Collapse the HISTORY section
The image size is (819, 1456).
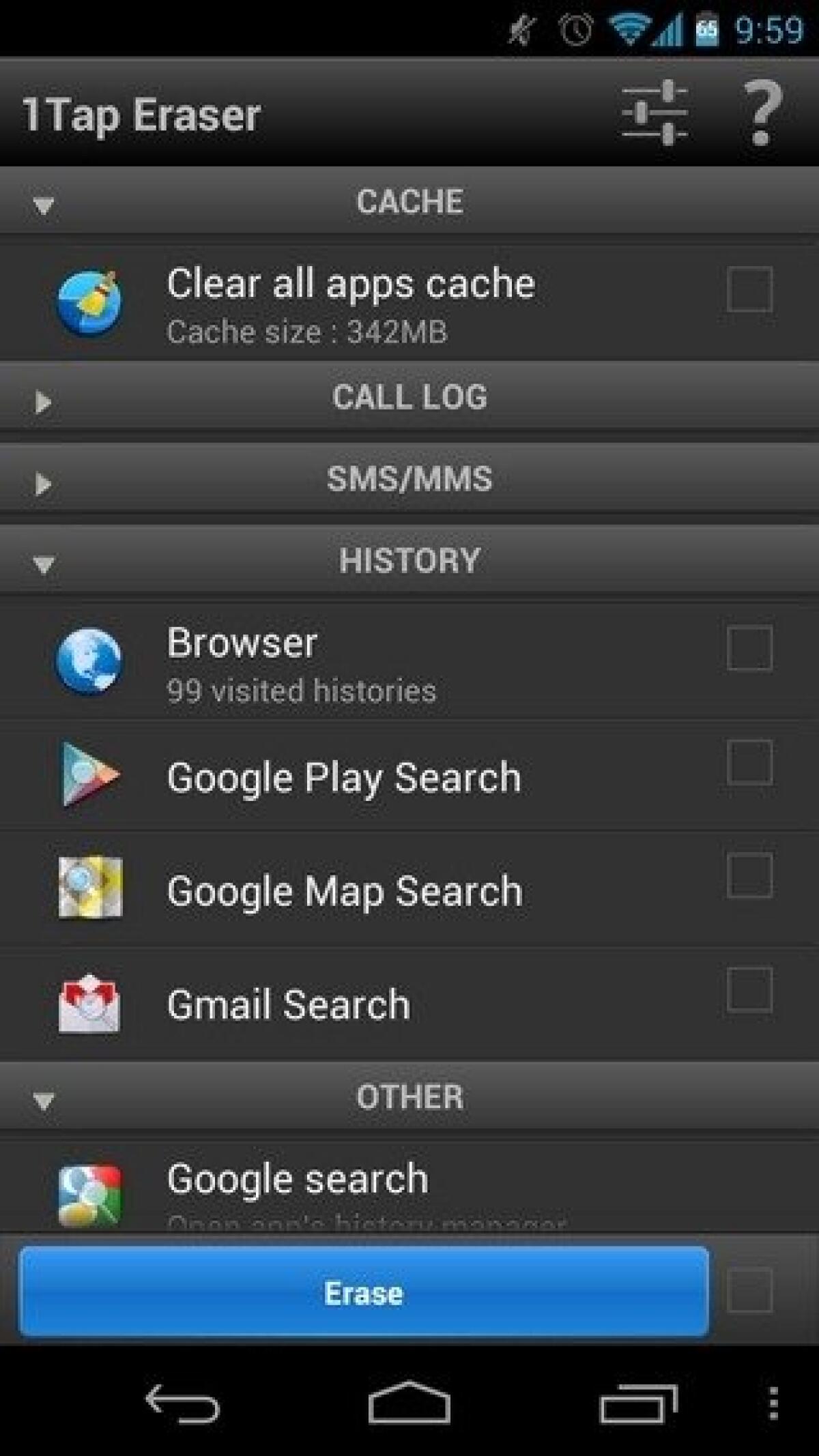click(409, 559)
